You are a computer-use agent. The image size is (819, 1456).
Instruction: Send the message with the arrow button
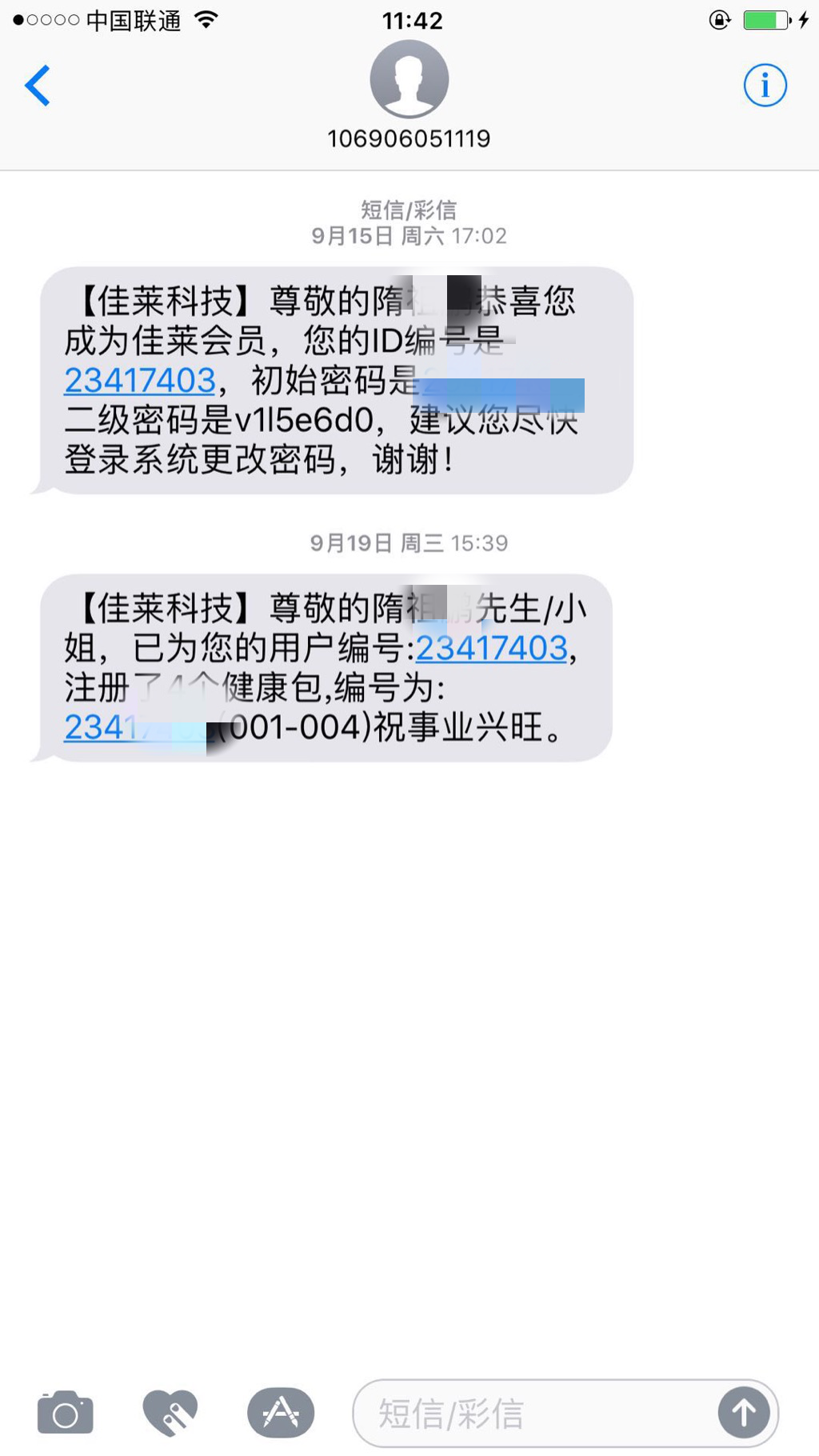tap(743, 1413)
